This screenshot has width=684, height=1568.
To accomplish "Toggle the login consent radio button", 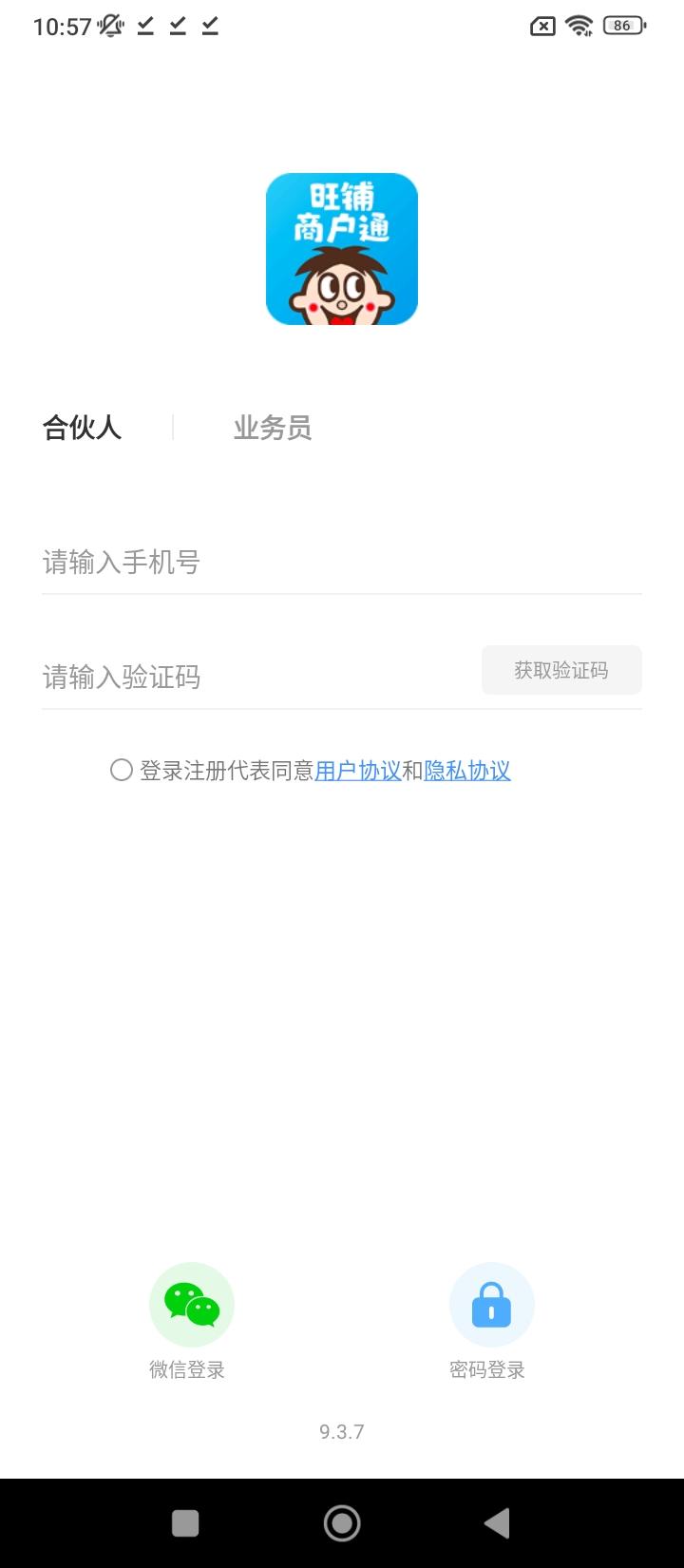I will pyautogui.click(x=121, y=771).
